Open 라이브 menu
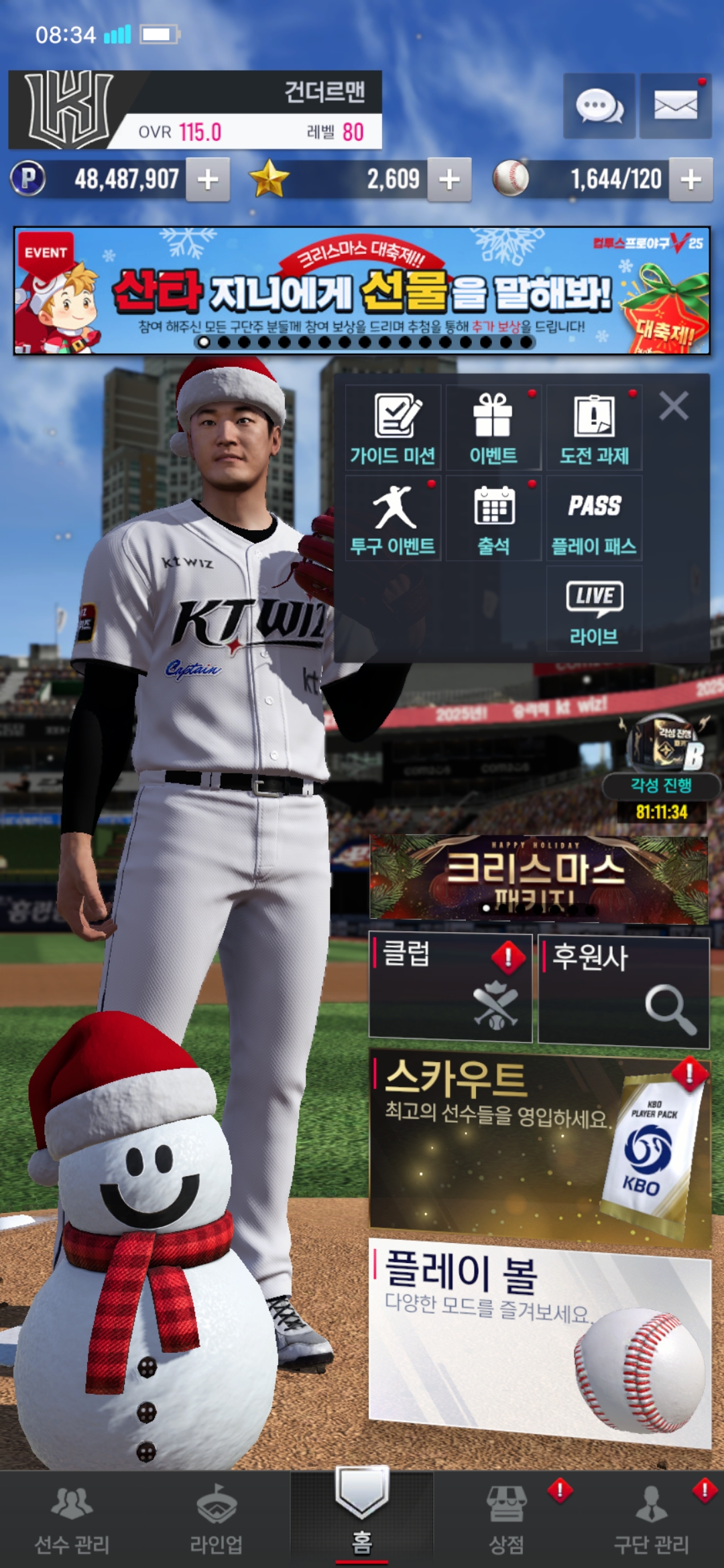Viewport: 724px width, 1568px height. pyautogui.click(x=594, y=608)
